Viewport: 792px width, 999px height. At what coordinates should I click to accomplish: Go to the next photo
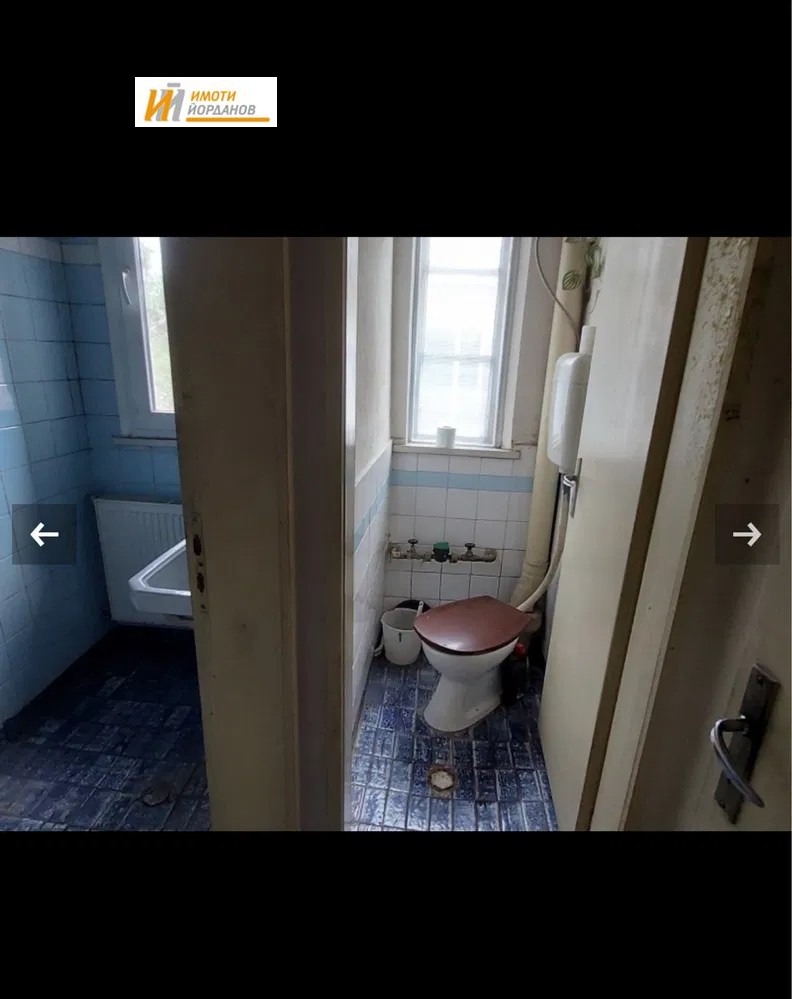(x=747, y=534)
